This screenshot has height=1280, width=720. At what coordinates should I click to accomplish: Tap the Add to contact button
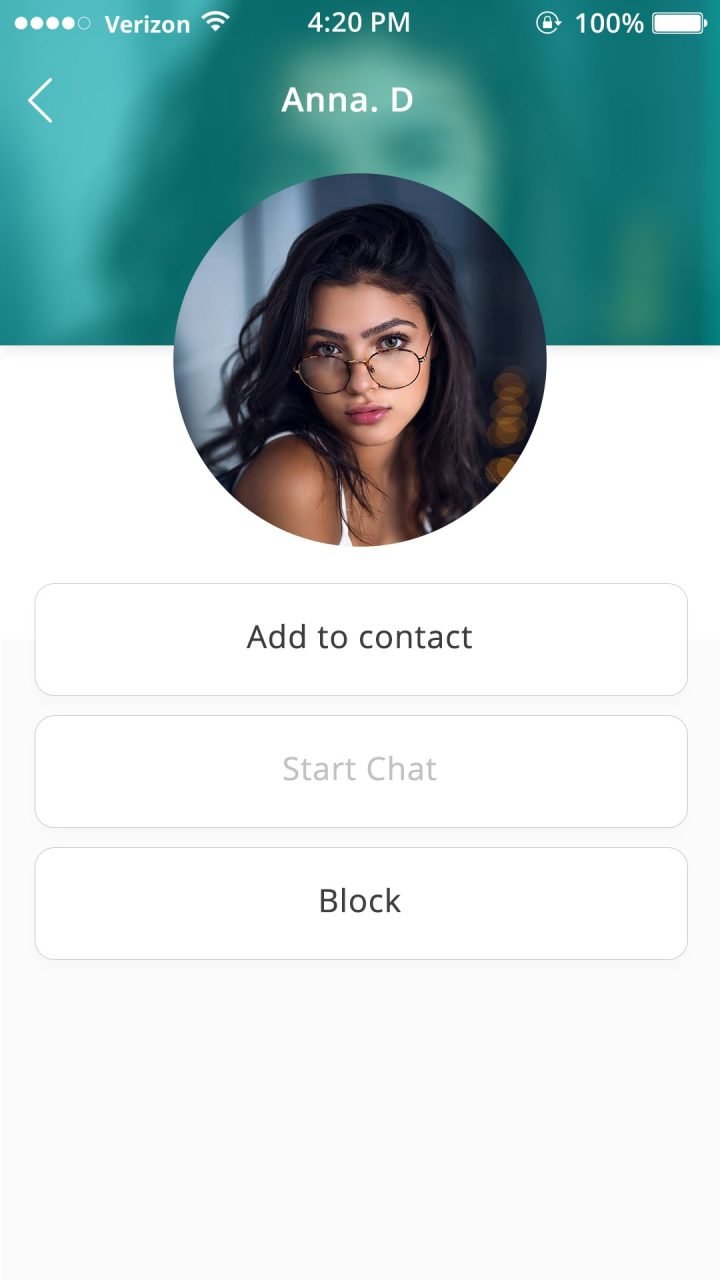click(x=360, y=639)
